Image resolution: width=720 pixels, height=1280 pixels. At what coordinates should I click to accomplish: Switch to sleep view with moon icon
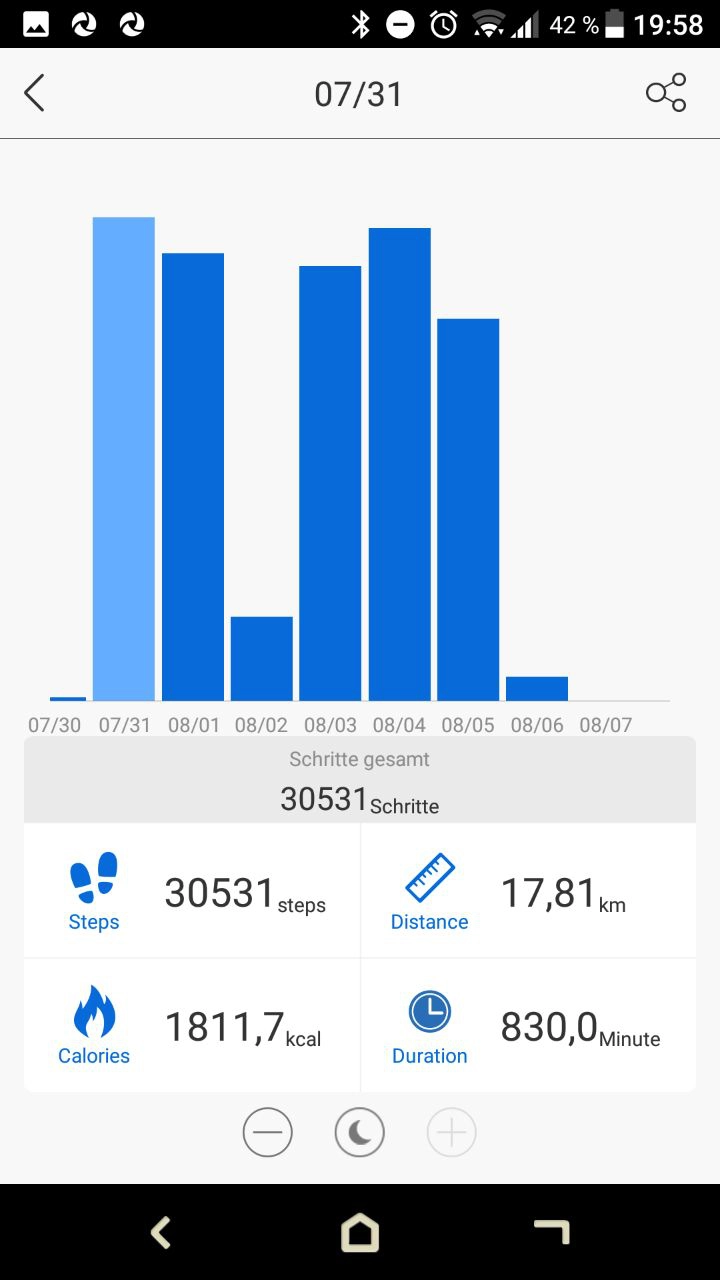(x=359, y=1133)
